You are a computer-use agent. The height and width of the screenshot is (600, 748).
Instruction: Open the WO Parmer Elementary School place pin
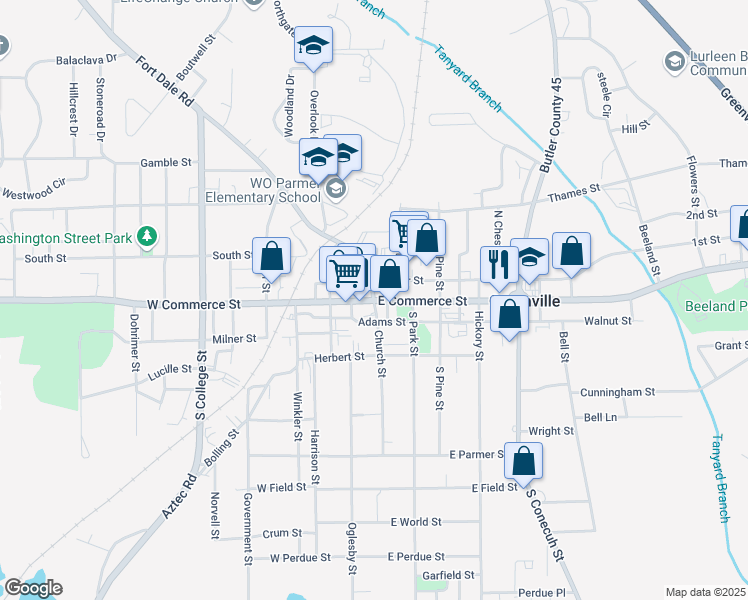coord(336,189)
